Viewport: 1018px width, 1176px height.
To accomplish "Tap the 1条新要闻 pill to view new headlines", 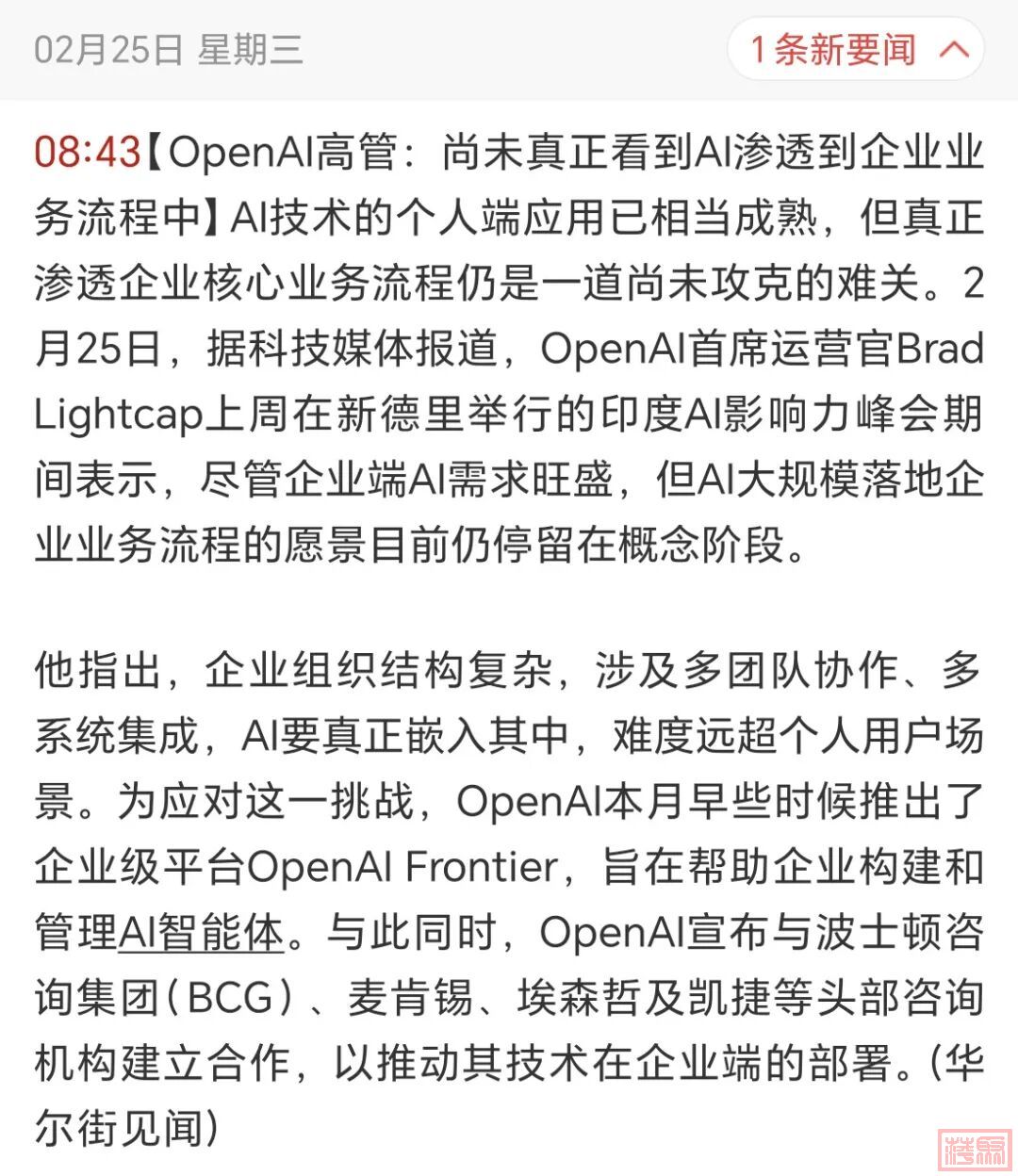I will coord(856,49).
